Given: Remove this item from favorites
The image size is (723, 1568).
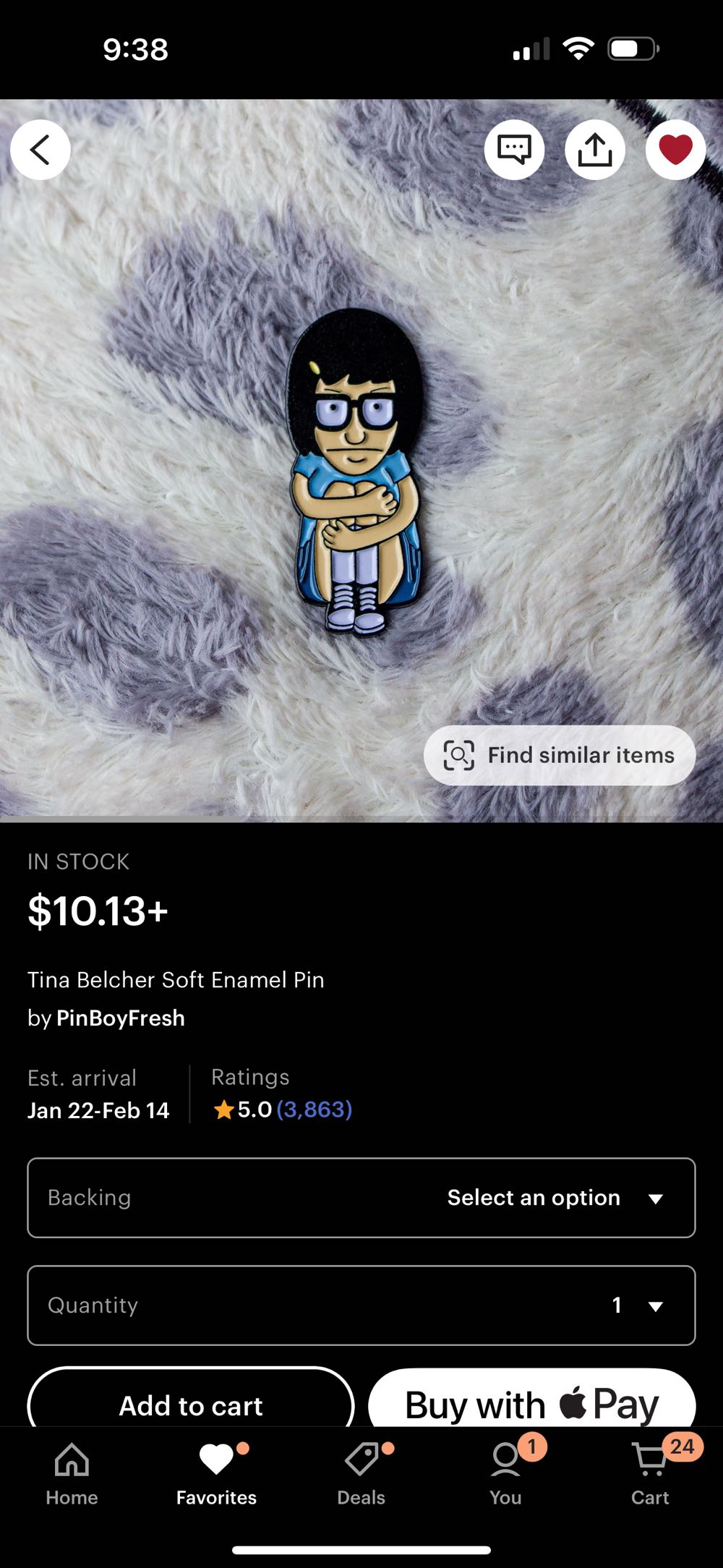Looking at the screenshot, I should click(x=675, y=150).
